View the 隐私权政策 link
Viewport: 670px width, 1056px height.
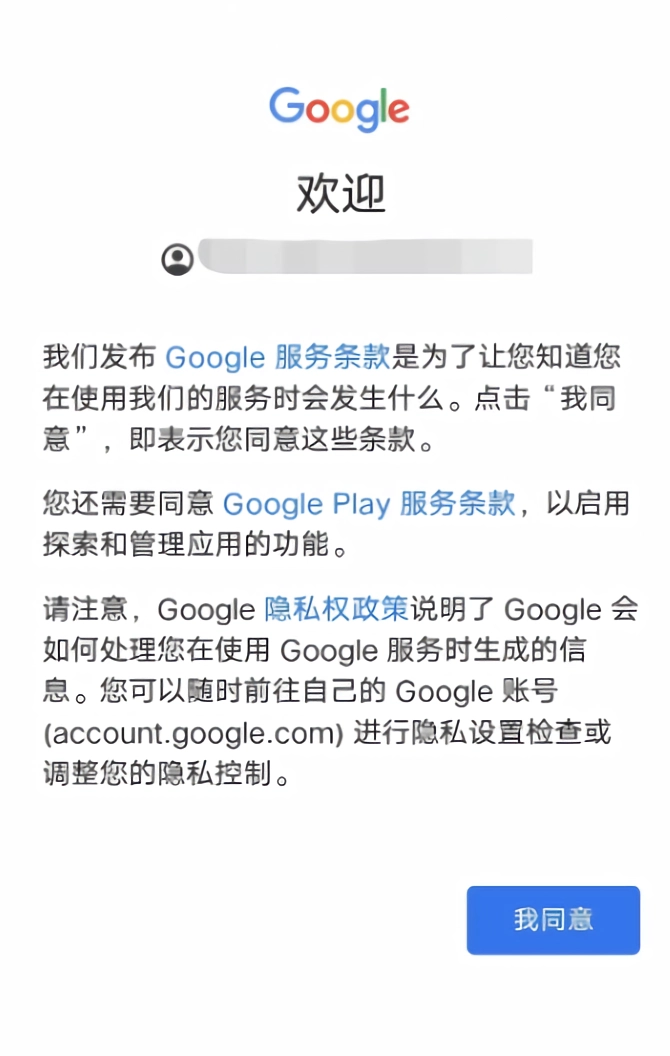click(x=336, y=608)
